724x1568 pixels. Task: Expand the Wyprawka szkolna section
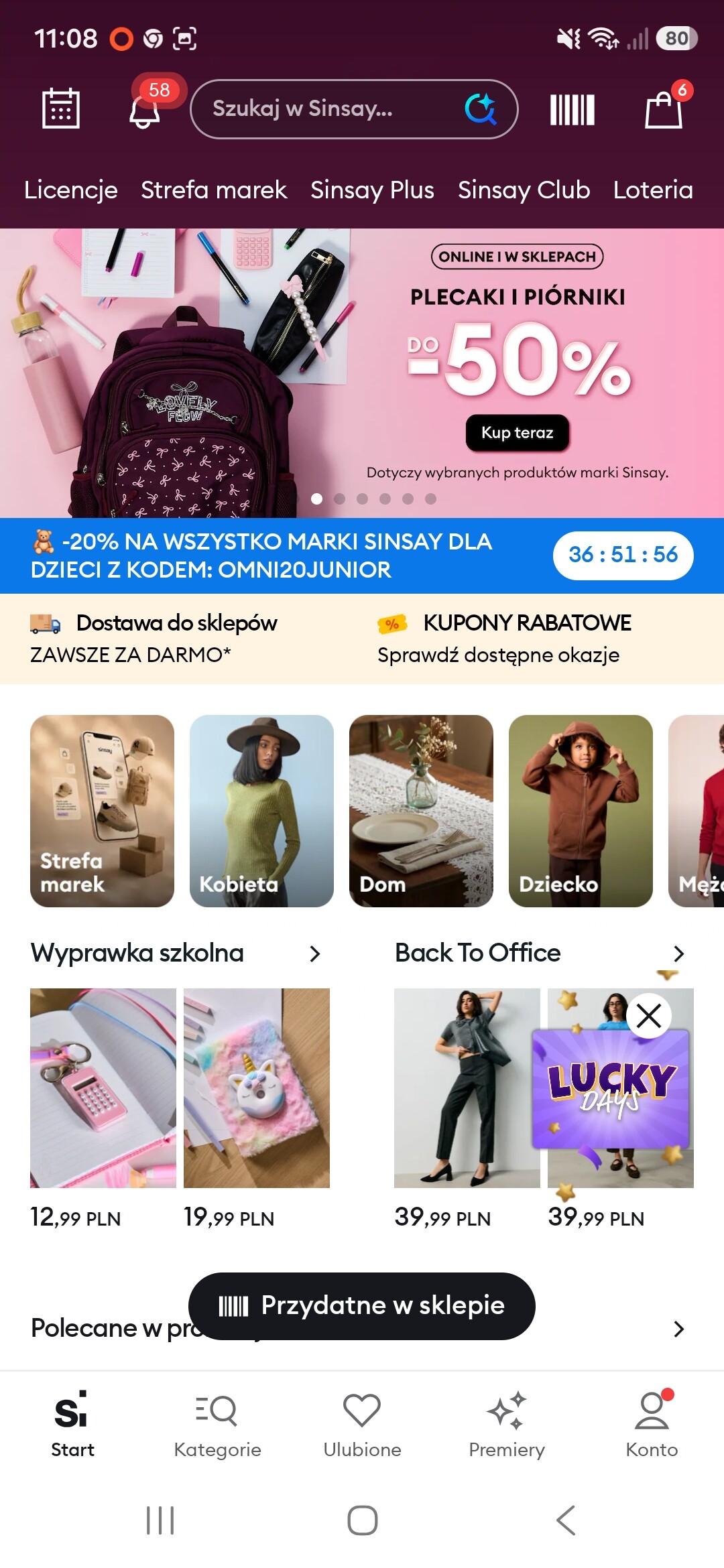pyautogui.click(x=314, y=954)
